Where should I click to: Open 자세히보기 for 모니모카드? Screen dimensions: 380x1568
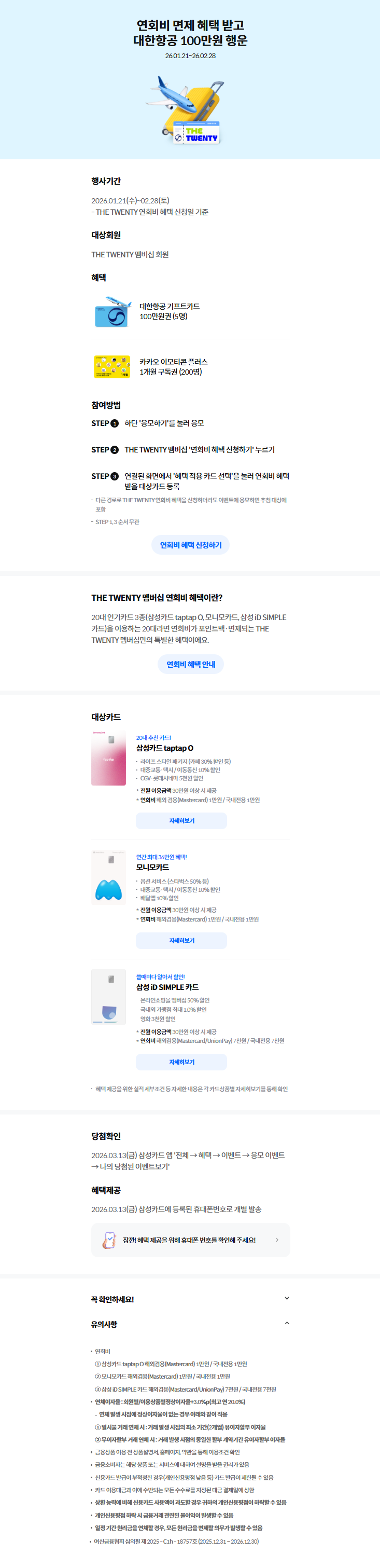tap(181, 940)
